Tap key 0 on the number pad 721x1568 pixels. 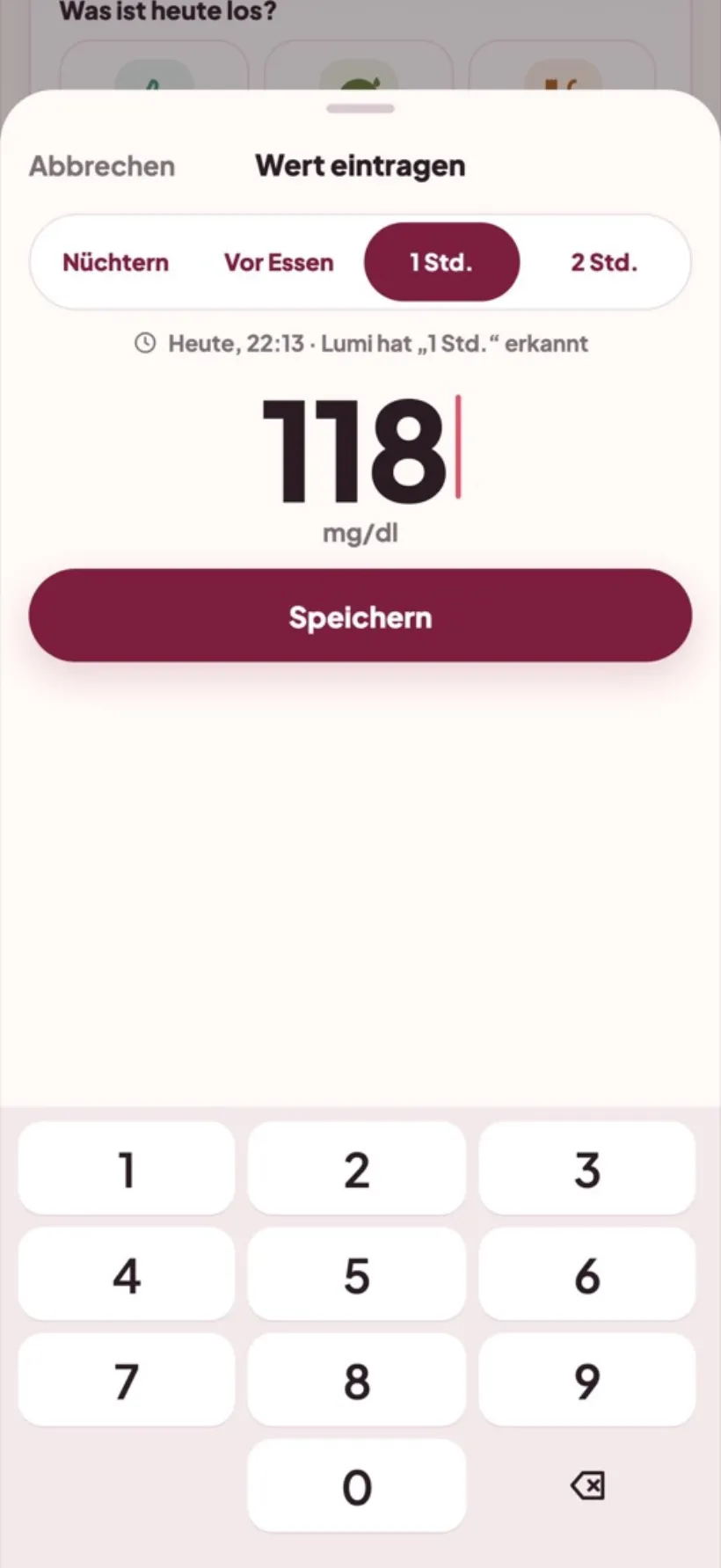(x=356, y=1485)
